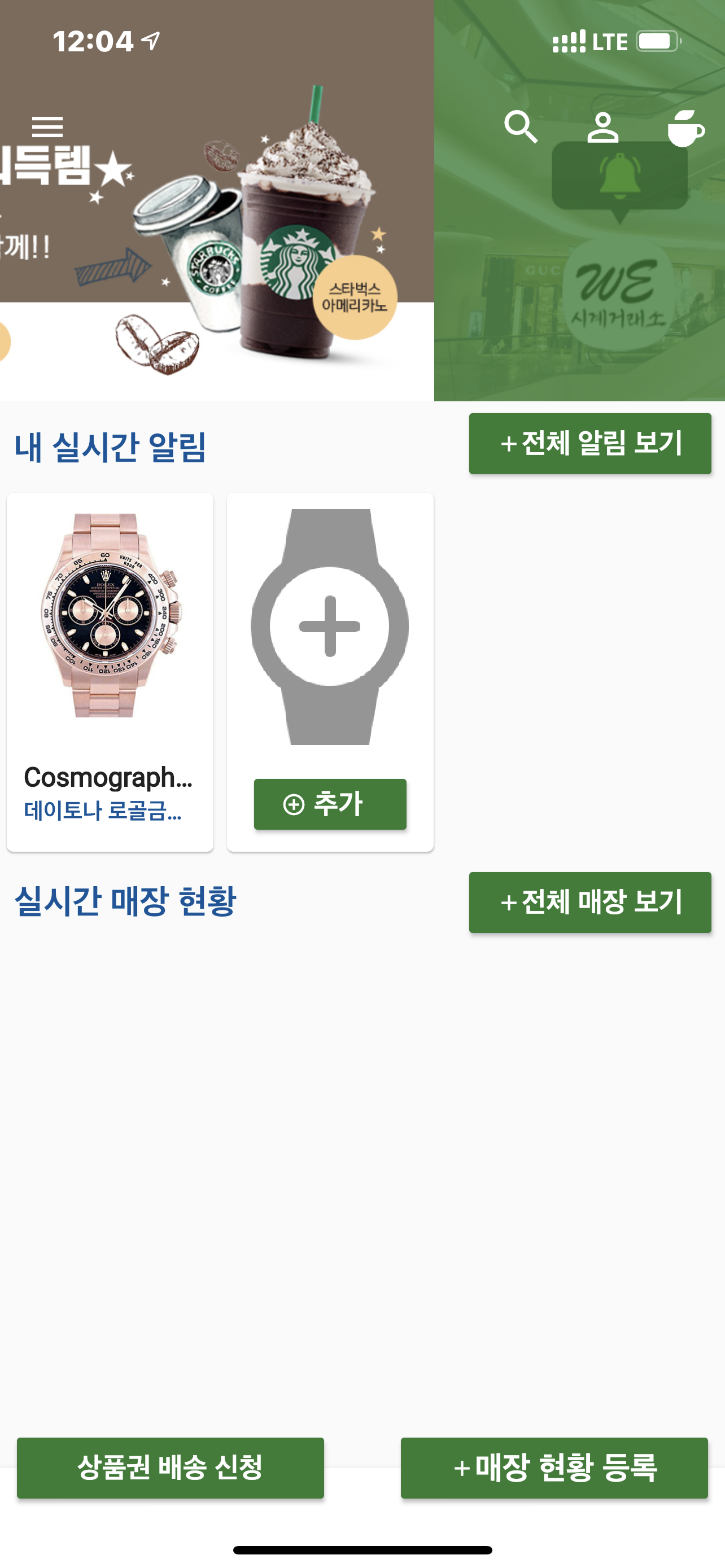Request gift voucher delivery 상품권 배송 신청

tap(171, 1468)
